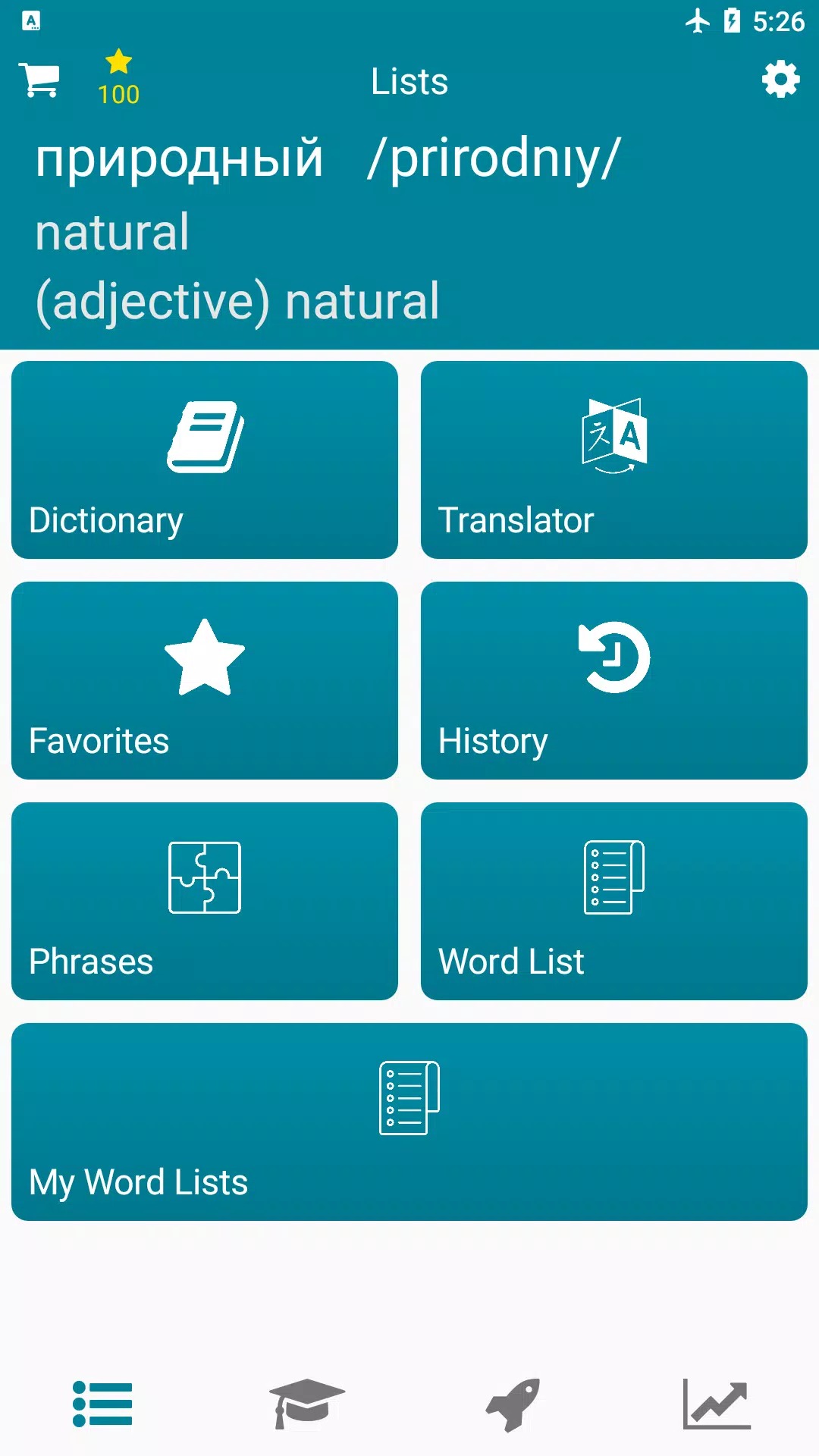Image resolution: width=819 pixels, height=1456 pixels.
Task: Switch to the graduation cap learning tab
Action: [307, 1404]
